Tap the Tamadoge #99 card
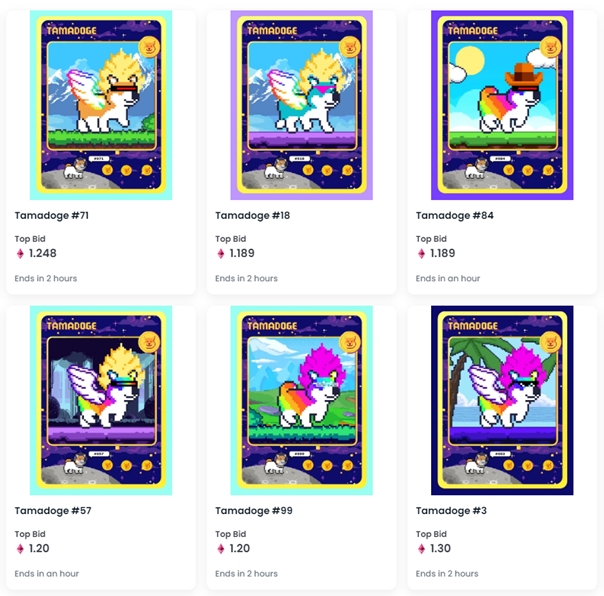The width and height of the screenshot is (604, 596). pos(301,400)
